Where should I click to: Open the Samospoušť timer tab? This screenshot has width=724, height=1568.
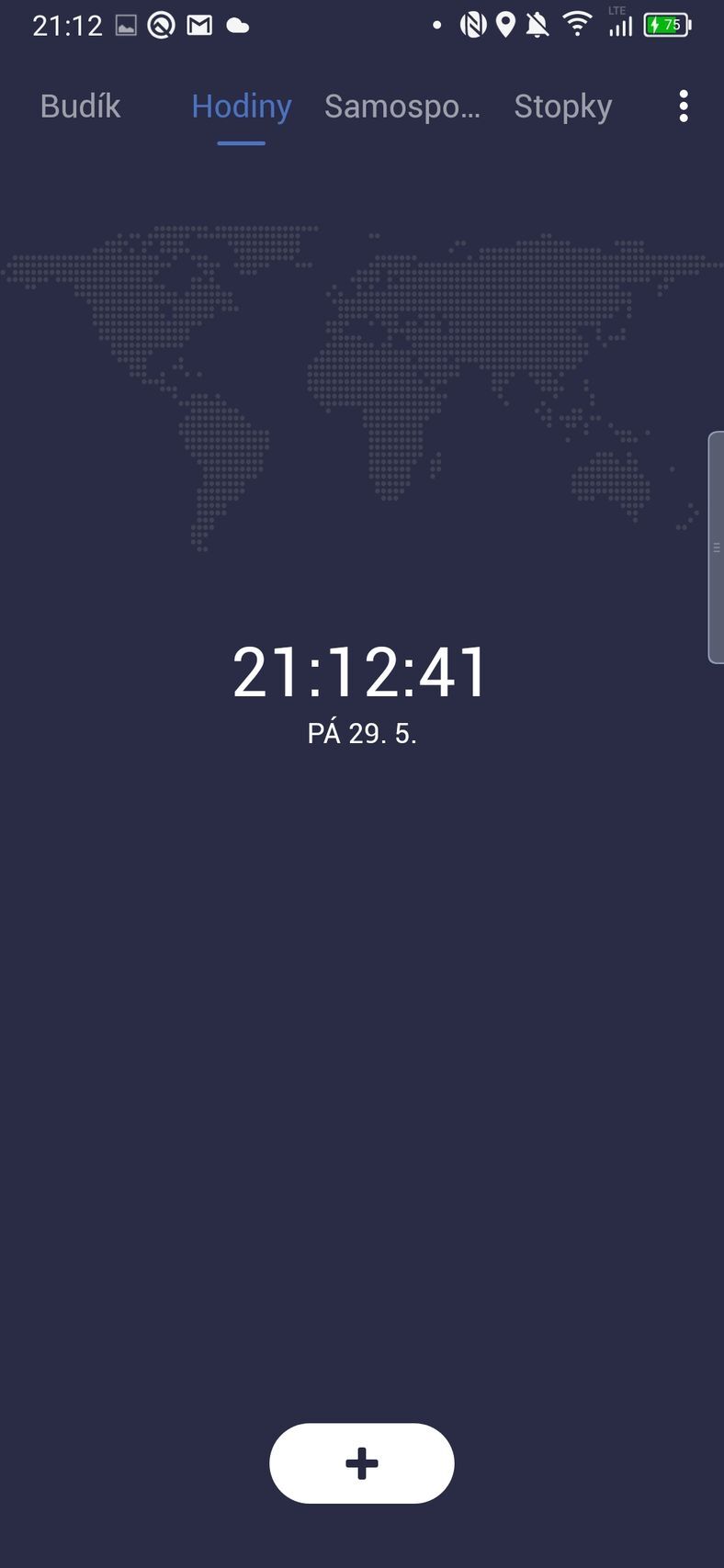pyautogui.click(x=402, y=107)
